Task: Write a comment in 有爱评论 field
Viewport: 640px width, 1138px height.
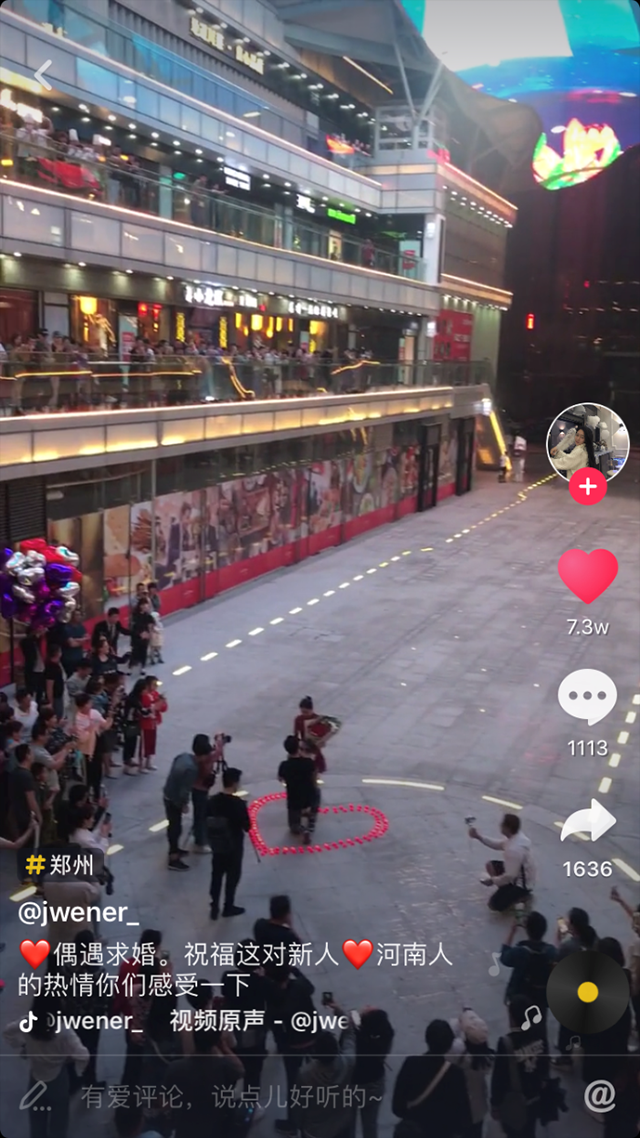Action: pyautogui.click(x=230, y=1097)
